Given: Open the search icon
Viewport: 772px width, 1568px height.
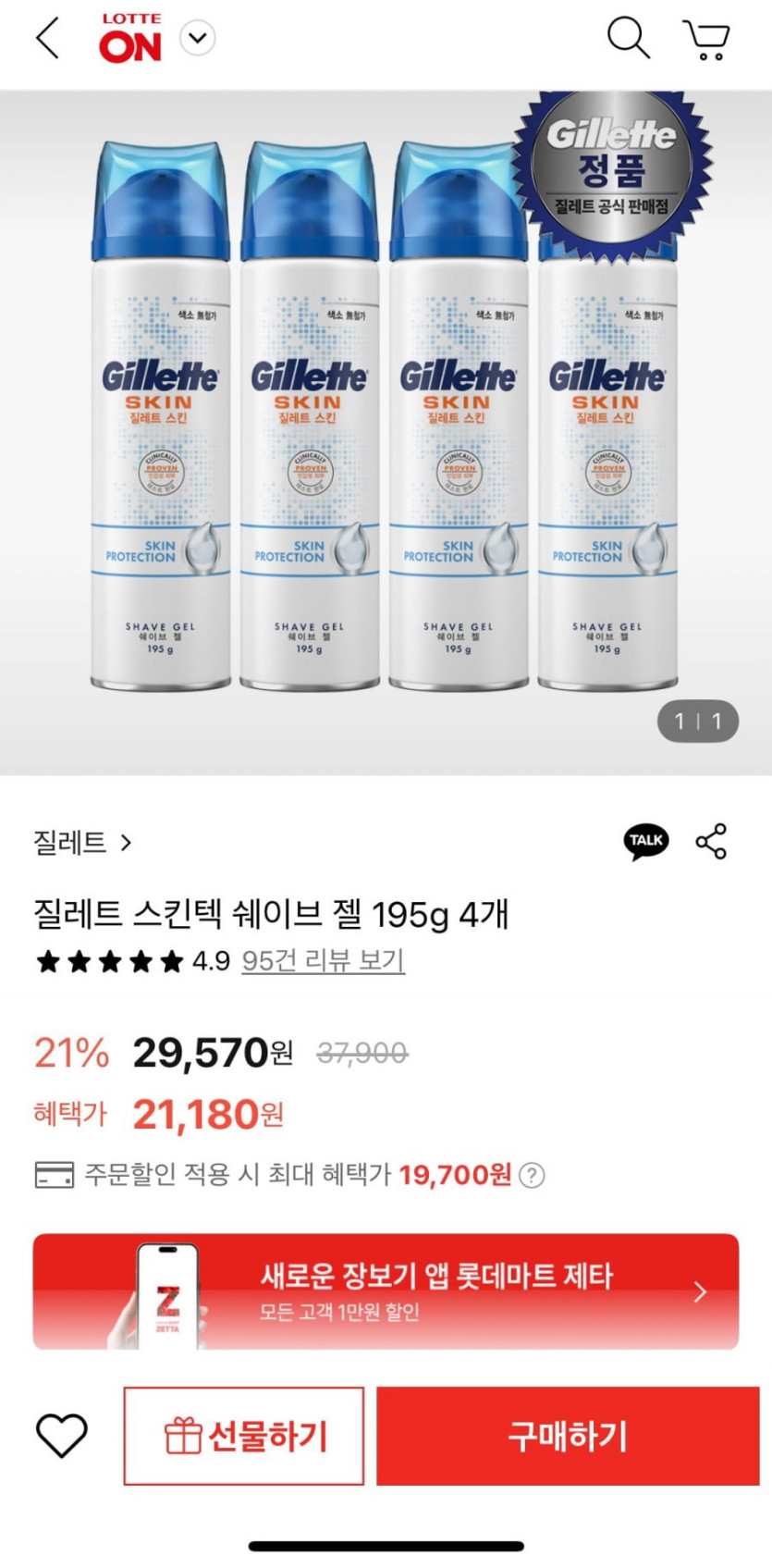Looking at the screenshot, I should pyautogui.click(x=628, y=39).
